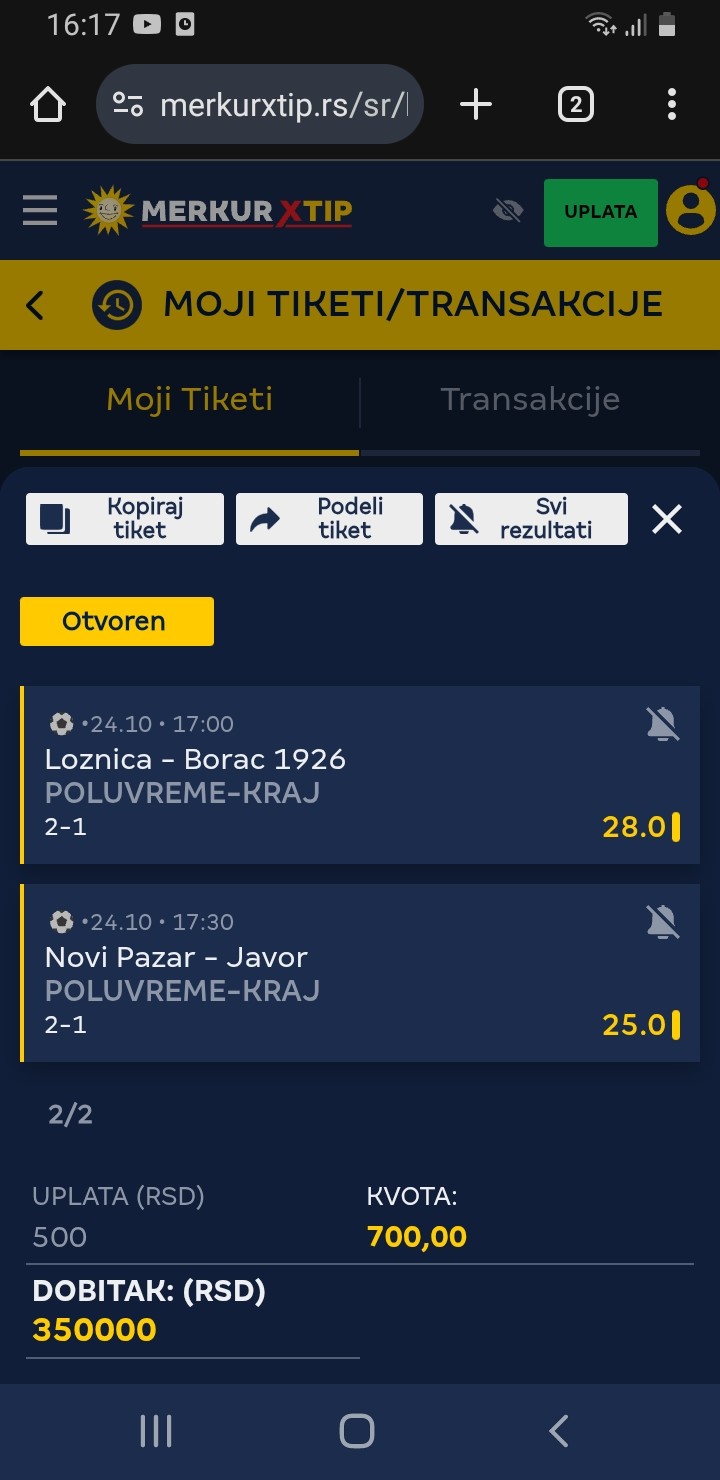Go back from Moji Tiketi/Transakcije
The height and width of the screenshot is (1480, 720).
coord(36,305)
